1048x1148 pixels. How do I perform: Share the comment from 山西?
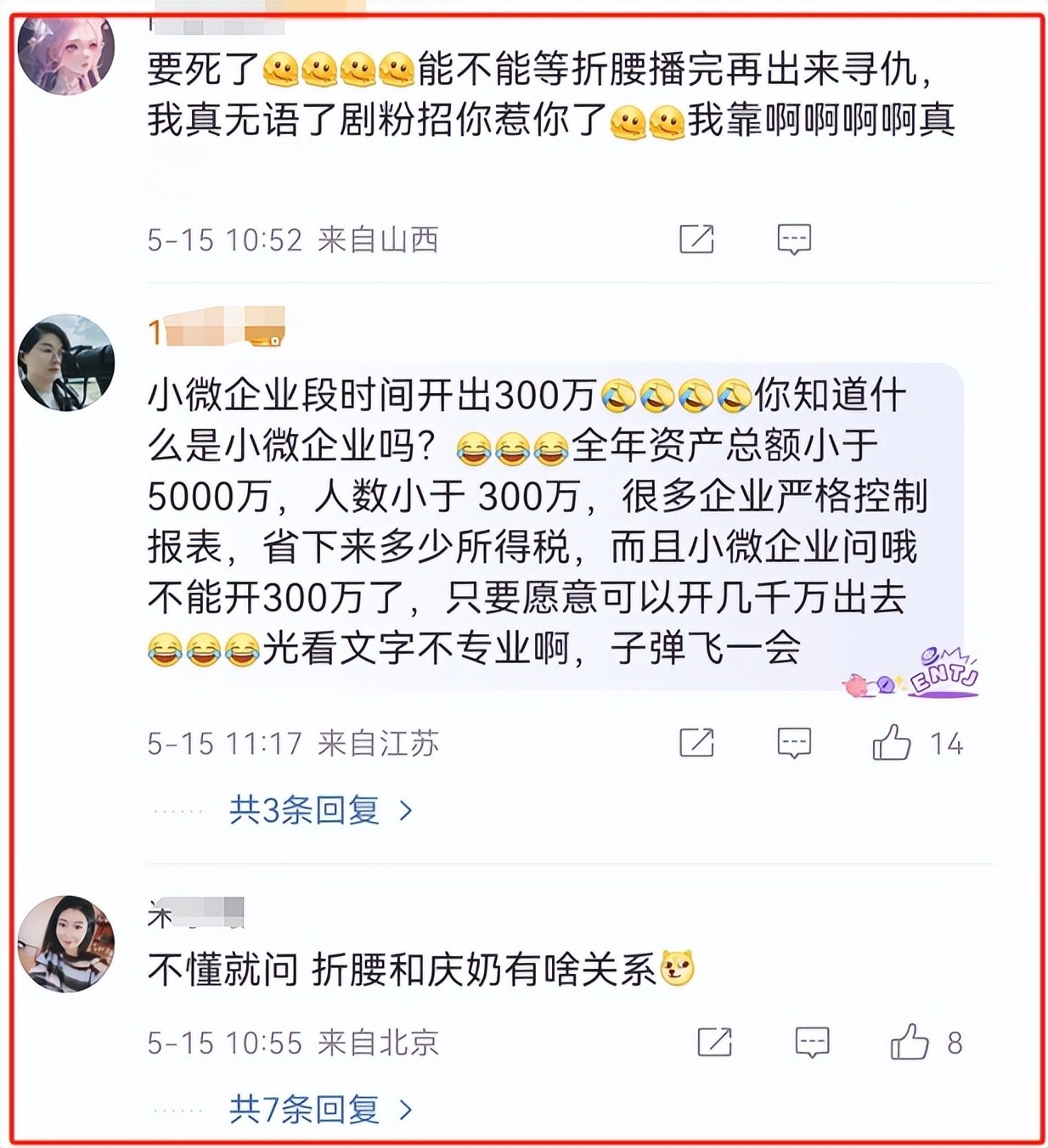pos(696,239)
